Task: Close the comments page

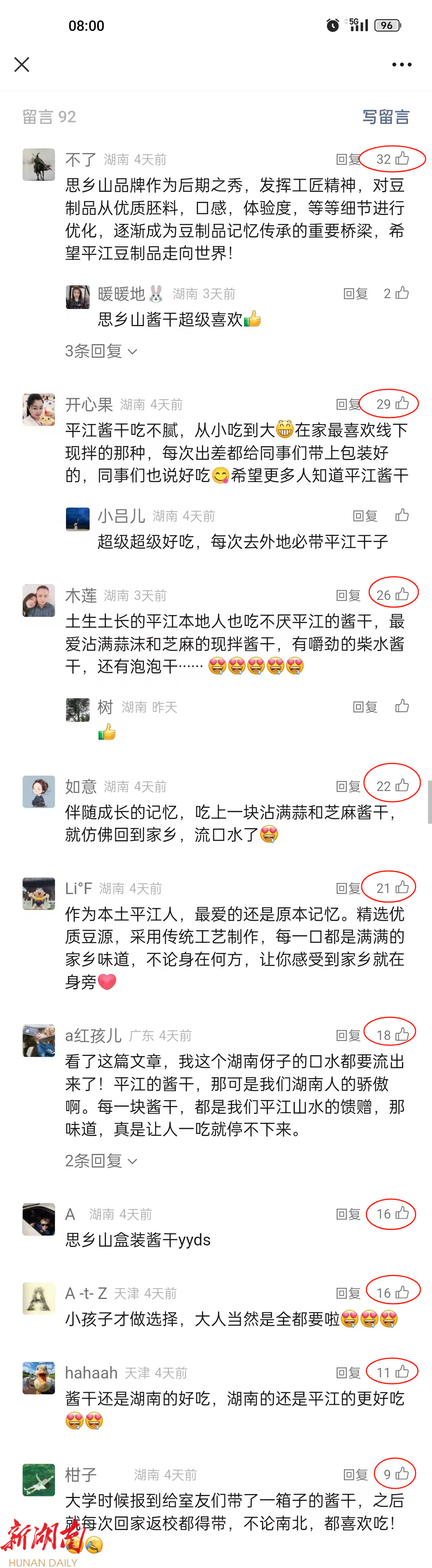Action: click(22, 64)
